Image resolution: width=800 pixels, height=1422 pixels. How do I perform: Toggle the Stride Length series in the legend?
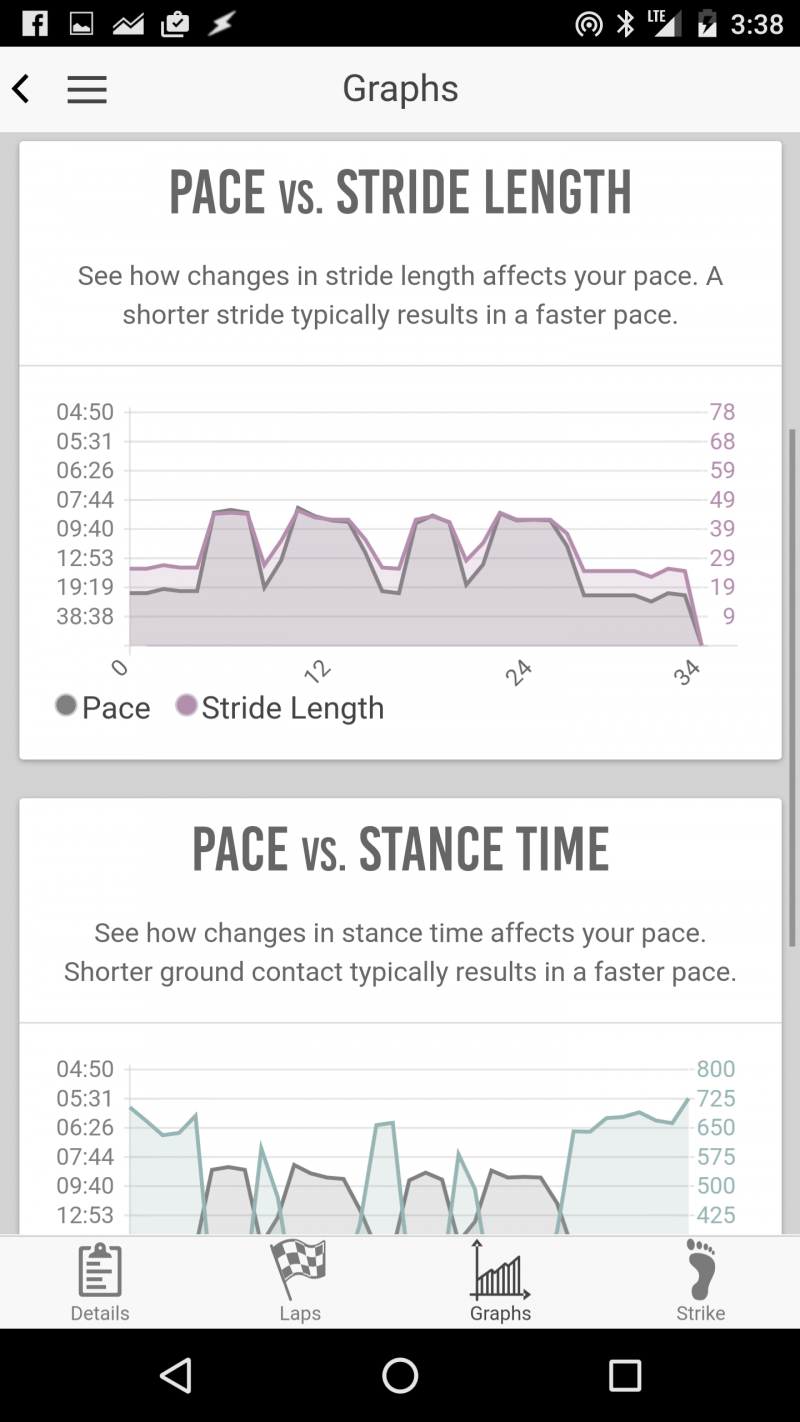280,707
